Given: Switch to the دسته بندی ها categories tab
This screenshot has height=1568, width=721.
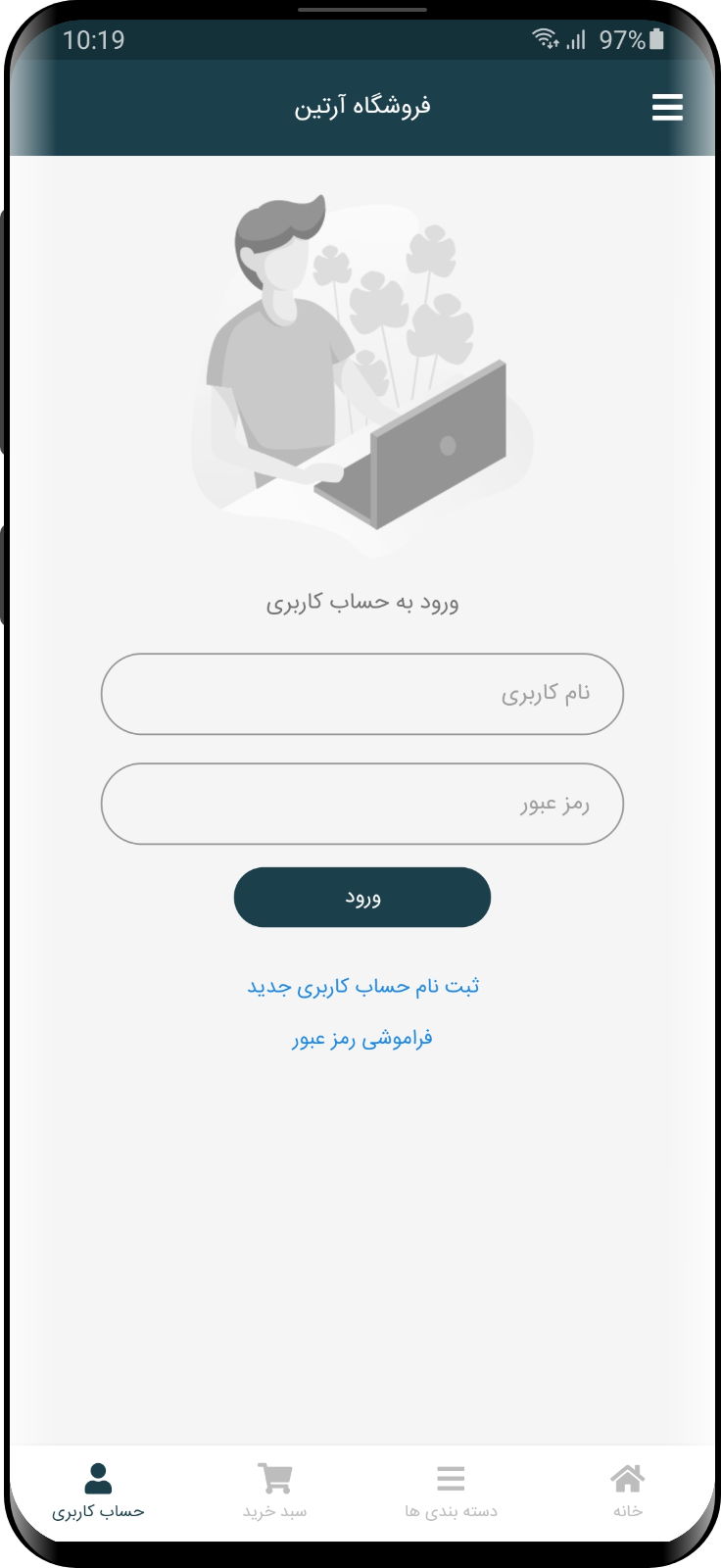Looking at the screenshot, I should pos(451,1491).
